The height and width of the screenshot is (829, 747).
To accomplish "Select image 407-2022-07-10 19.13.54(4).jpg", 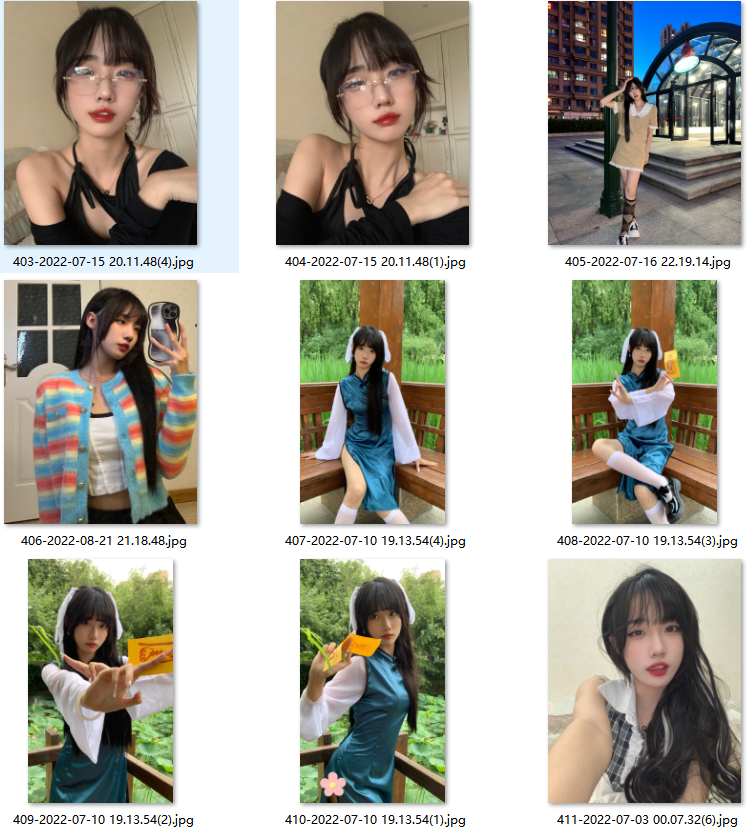I will [x=372, y=402].
